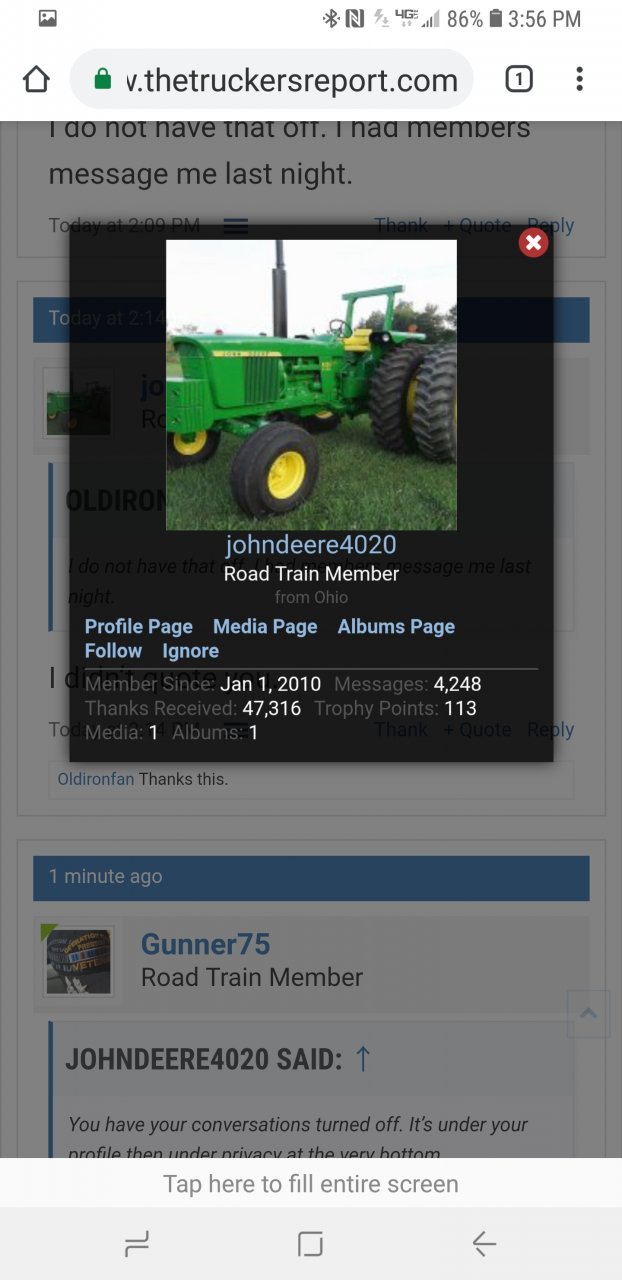Jump back to top of page
622x1280 pixels.
588,1014
